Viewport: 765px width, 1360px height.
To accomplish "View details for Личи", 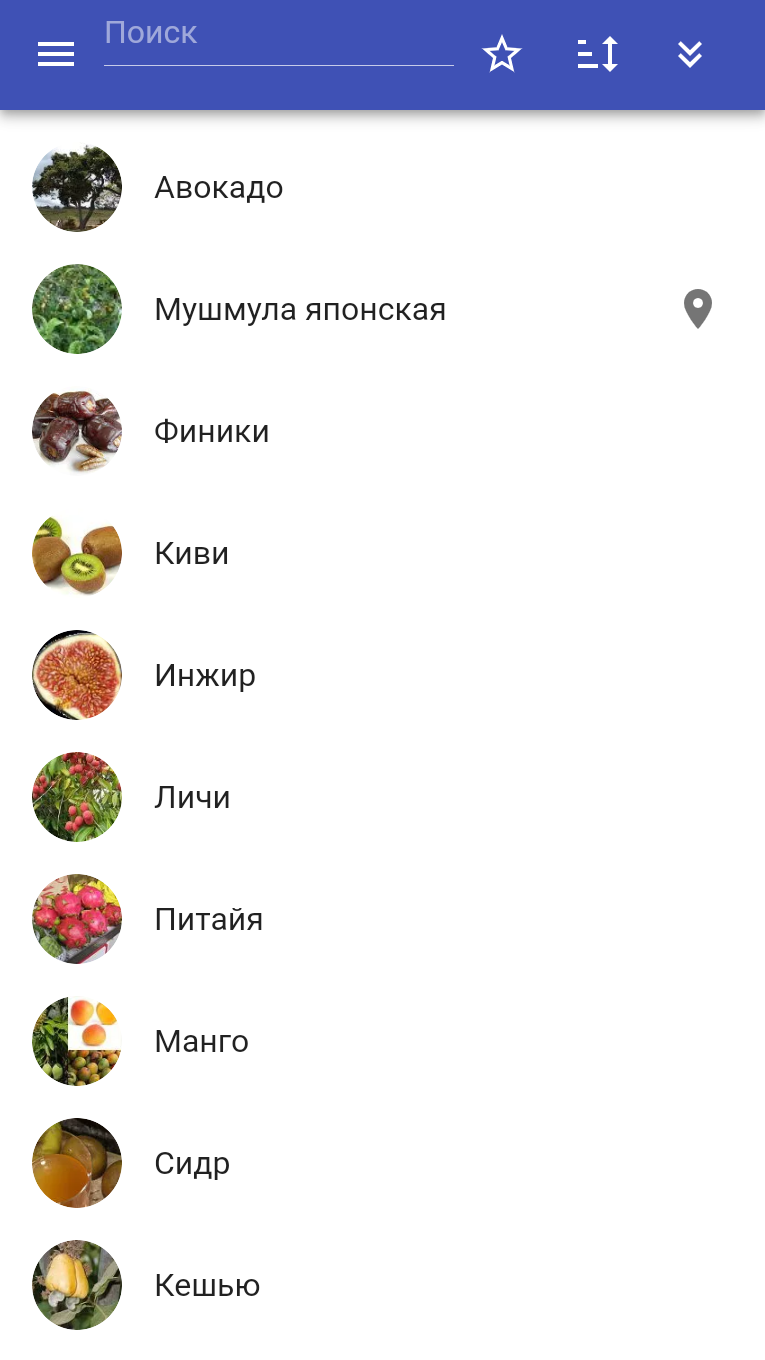I will click(x=382, y=797).
